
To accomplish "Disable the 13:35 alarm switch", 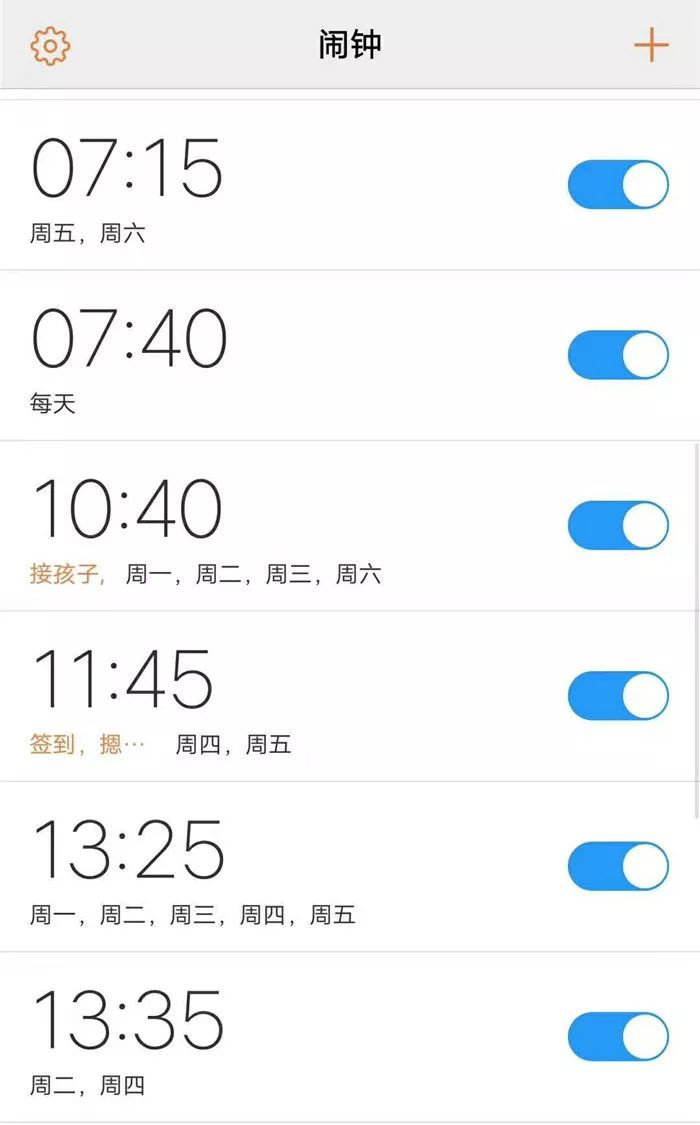I will tap(618, 1037).
